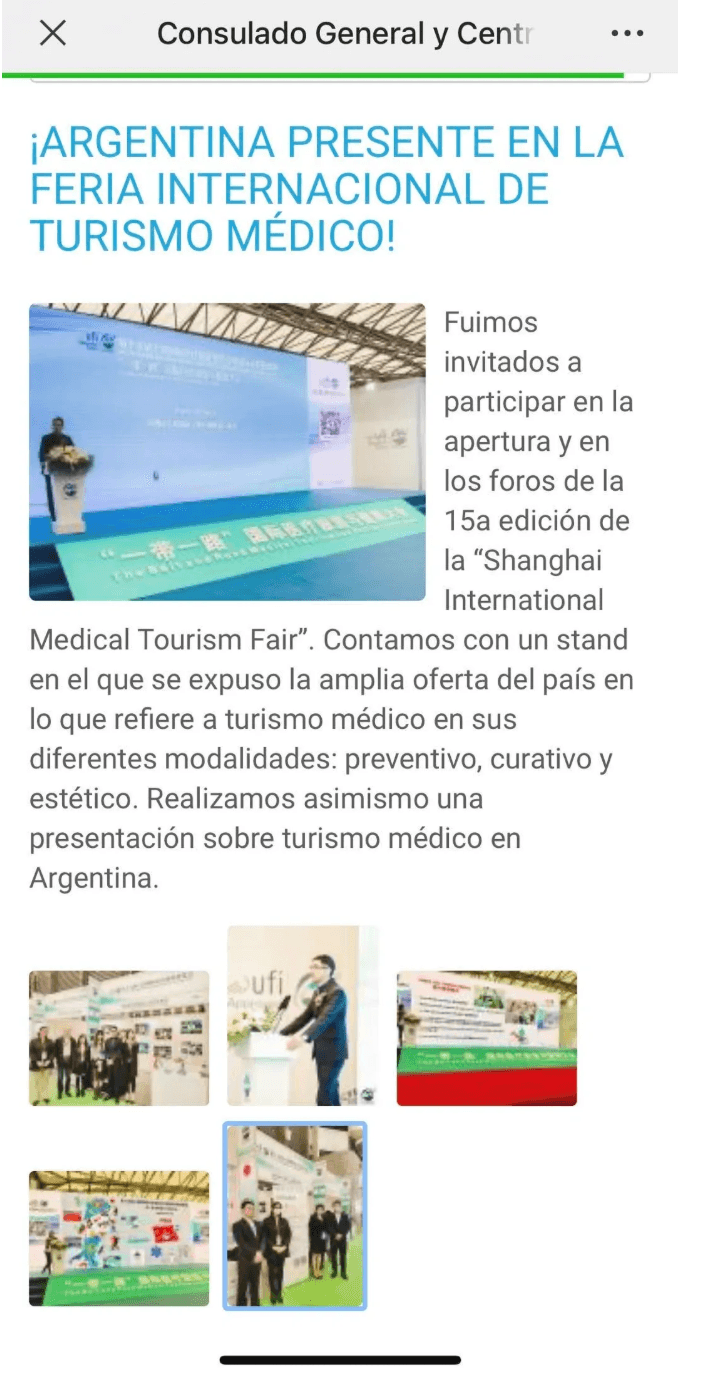Open the photo of the speaker at podium
This screenshot has height=1400, width=705.
tap(302, 1015)
